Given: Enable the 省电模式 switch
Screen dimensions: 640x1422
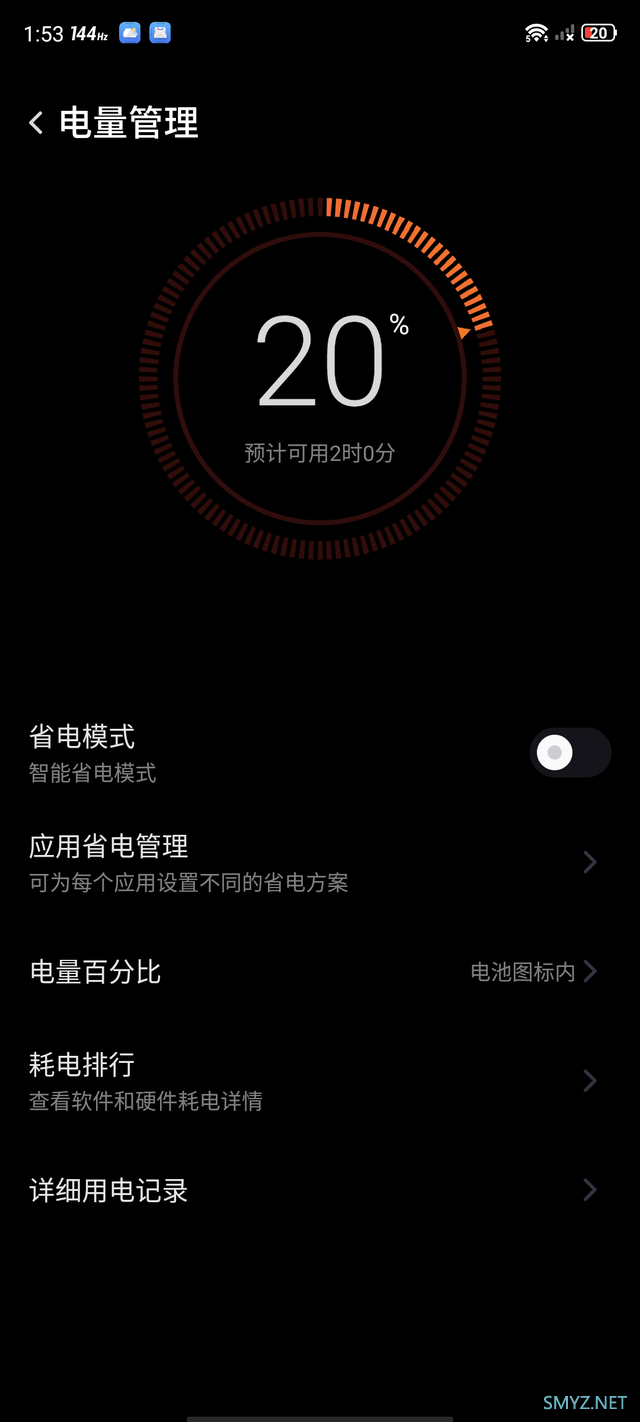Looking at the screenshot, I should (x=569, y=753).
